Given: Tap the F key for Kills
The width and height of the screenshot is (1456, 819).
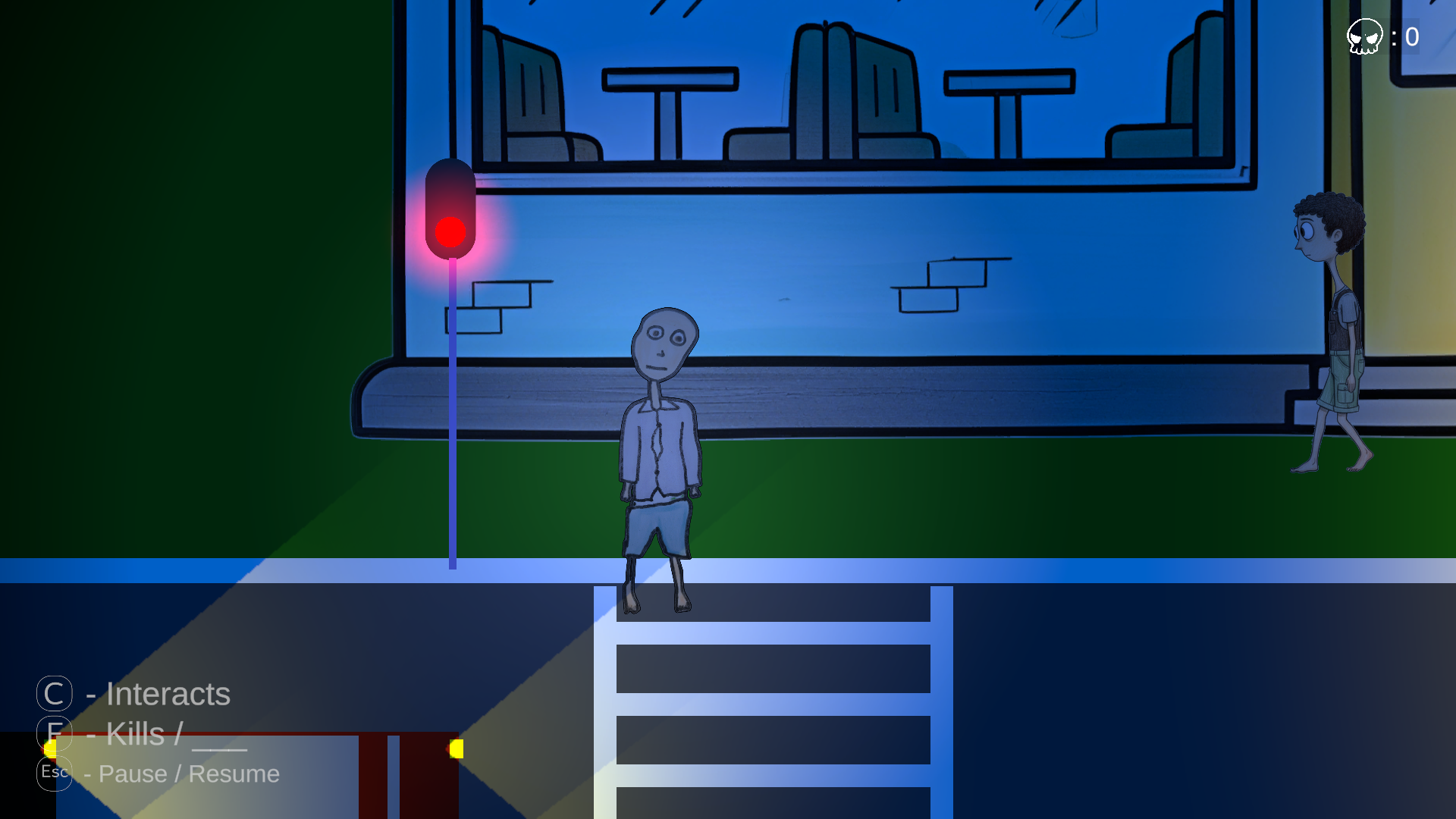Looking at the screenshot, I should pyautogui.click(x=55, y=733).
